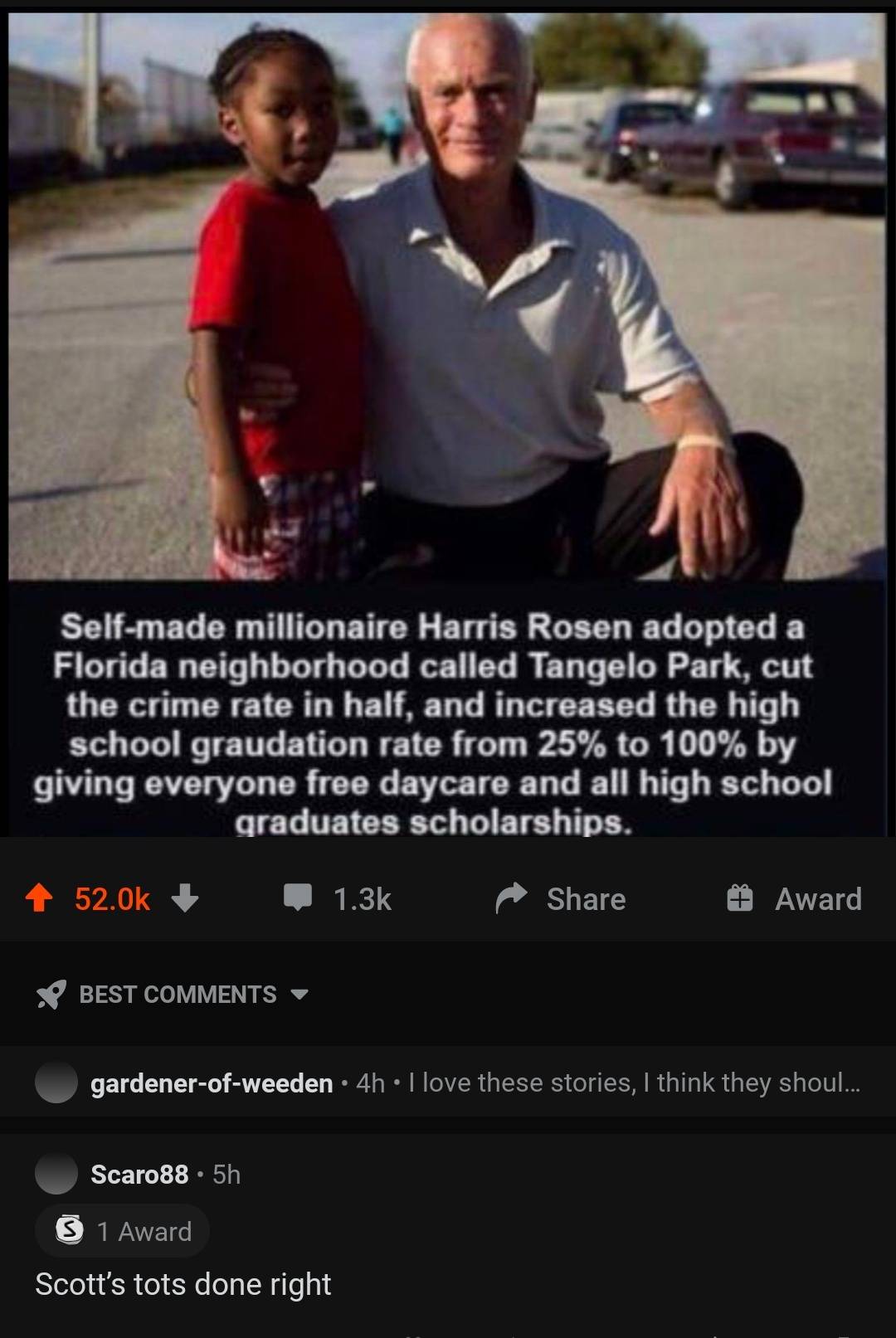Upvote the Harris Rosen post
This screenshot has width=896, height=1338.
tap(38, 898)
